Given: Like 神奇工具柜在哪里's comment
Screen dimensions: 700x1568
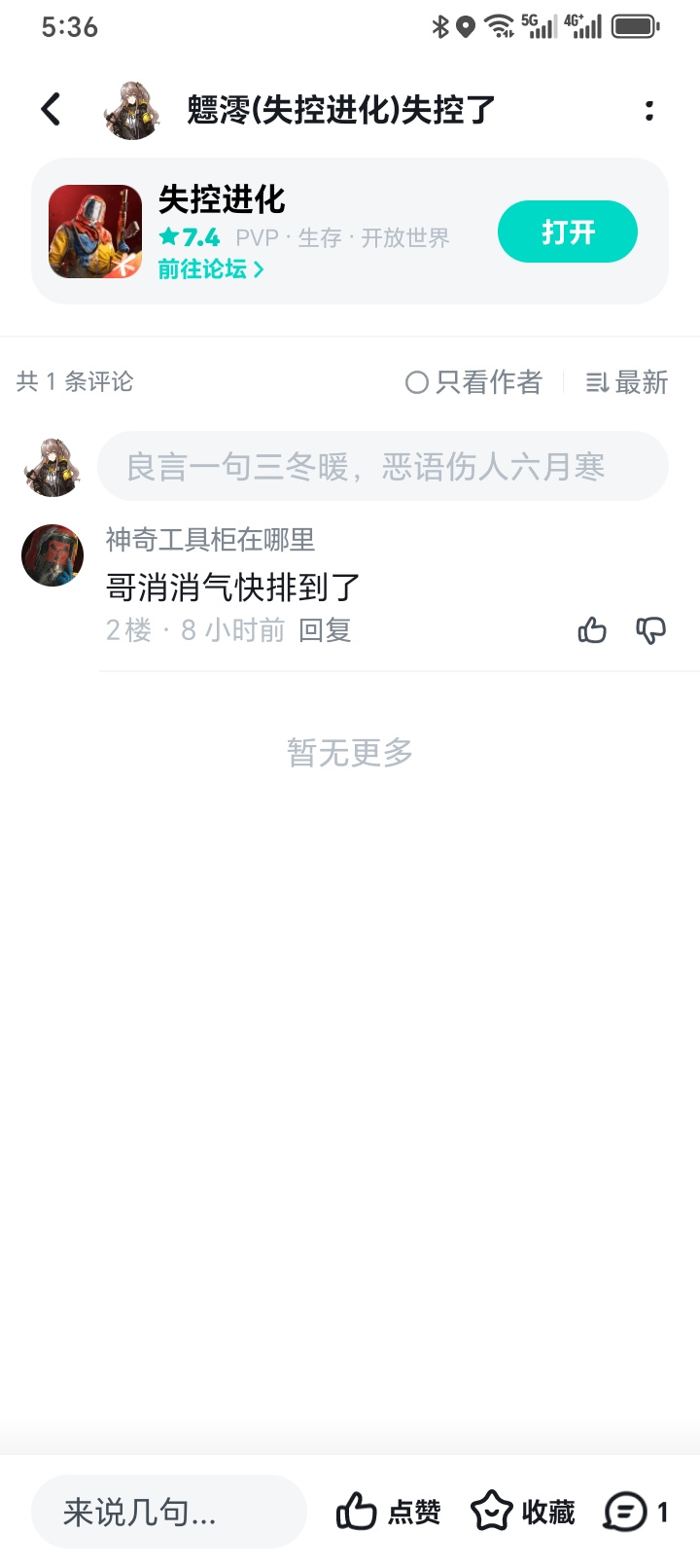Looking at the screenshot, I should tap(592, 630).
